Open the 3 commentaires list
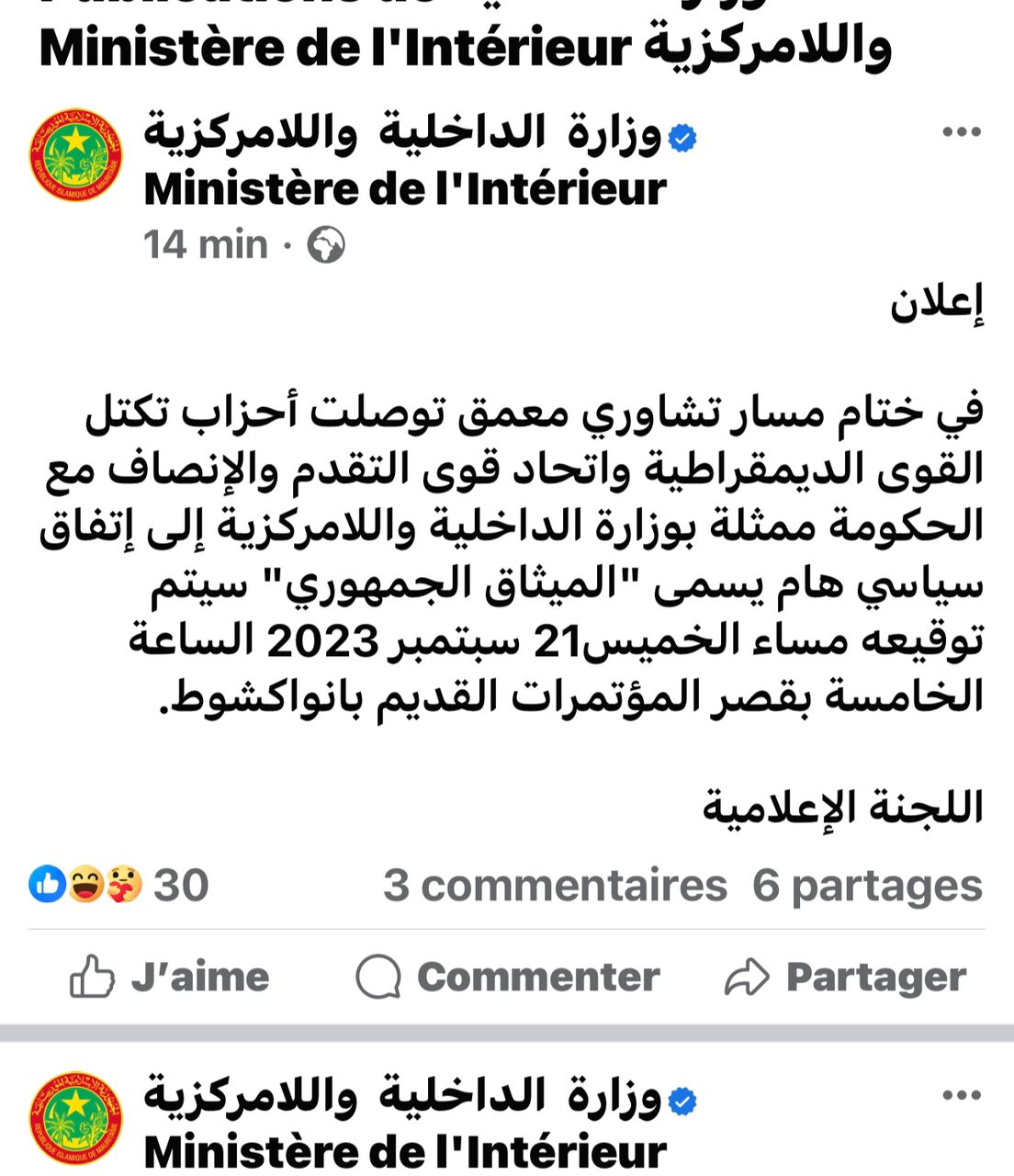Viewport: 1014px width, 1176px height. (x=555, y=886)
